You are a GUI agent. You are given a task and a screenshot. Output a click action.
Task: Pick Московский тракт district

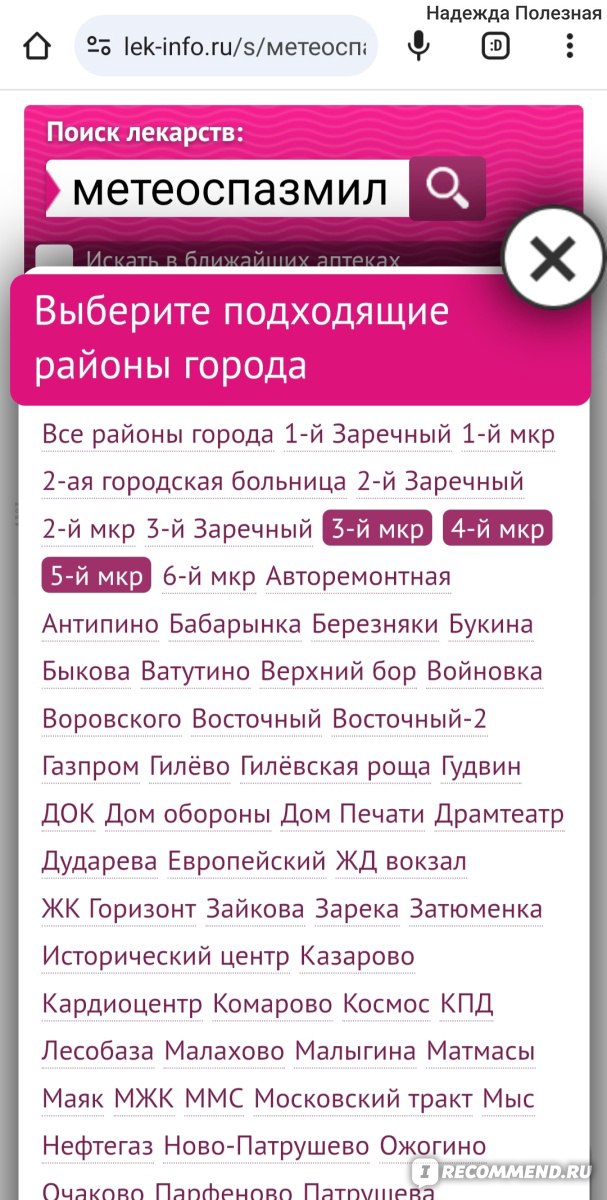tap(363, 1099)
